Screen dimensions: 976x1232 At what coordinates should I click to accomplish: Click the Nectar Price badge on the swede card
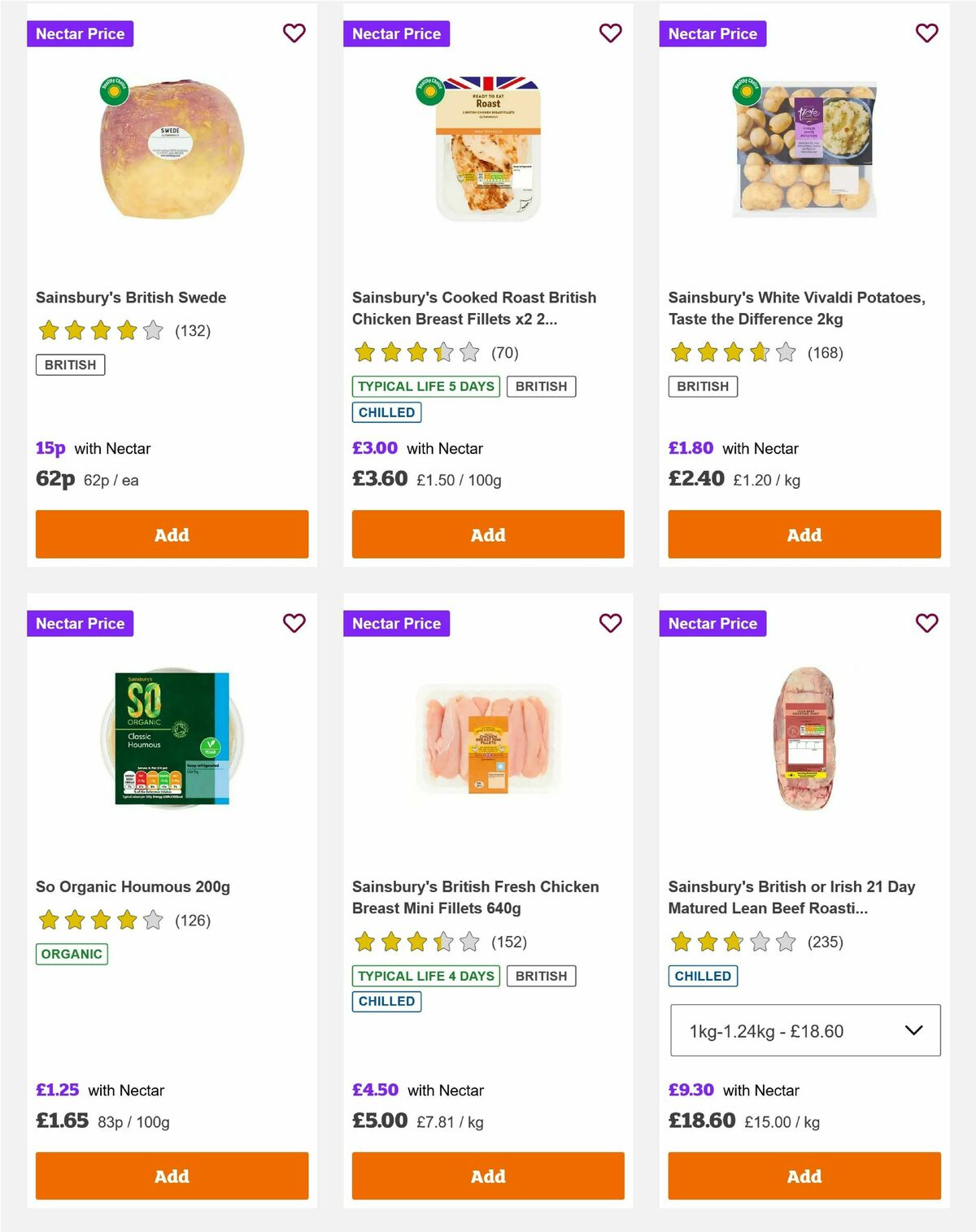click(x=81, y=33)
